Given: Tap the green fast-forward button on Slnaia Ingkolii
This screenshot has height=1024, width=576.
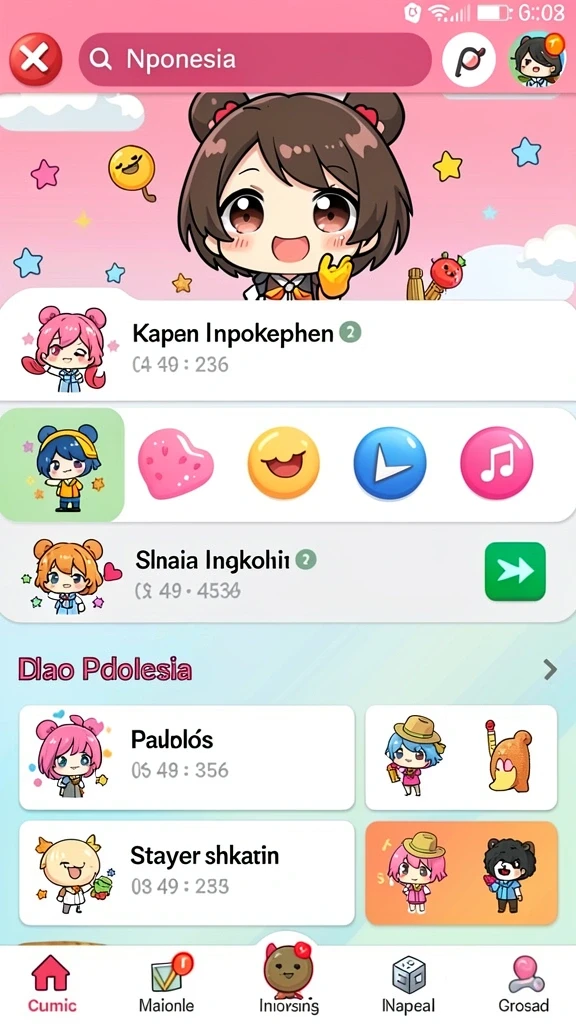Looking at the screenshot, I should pos(515,571).
